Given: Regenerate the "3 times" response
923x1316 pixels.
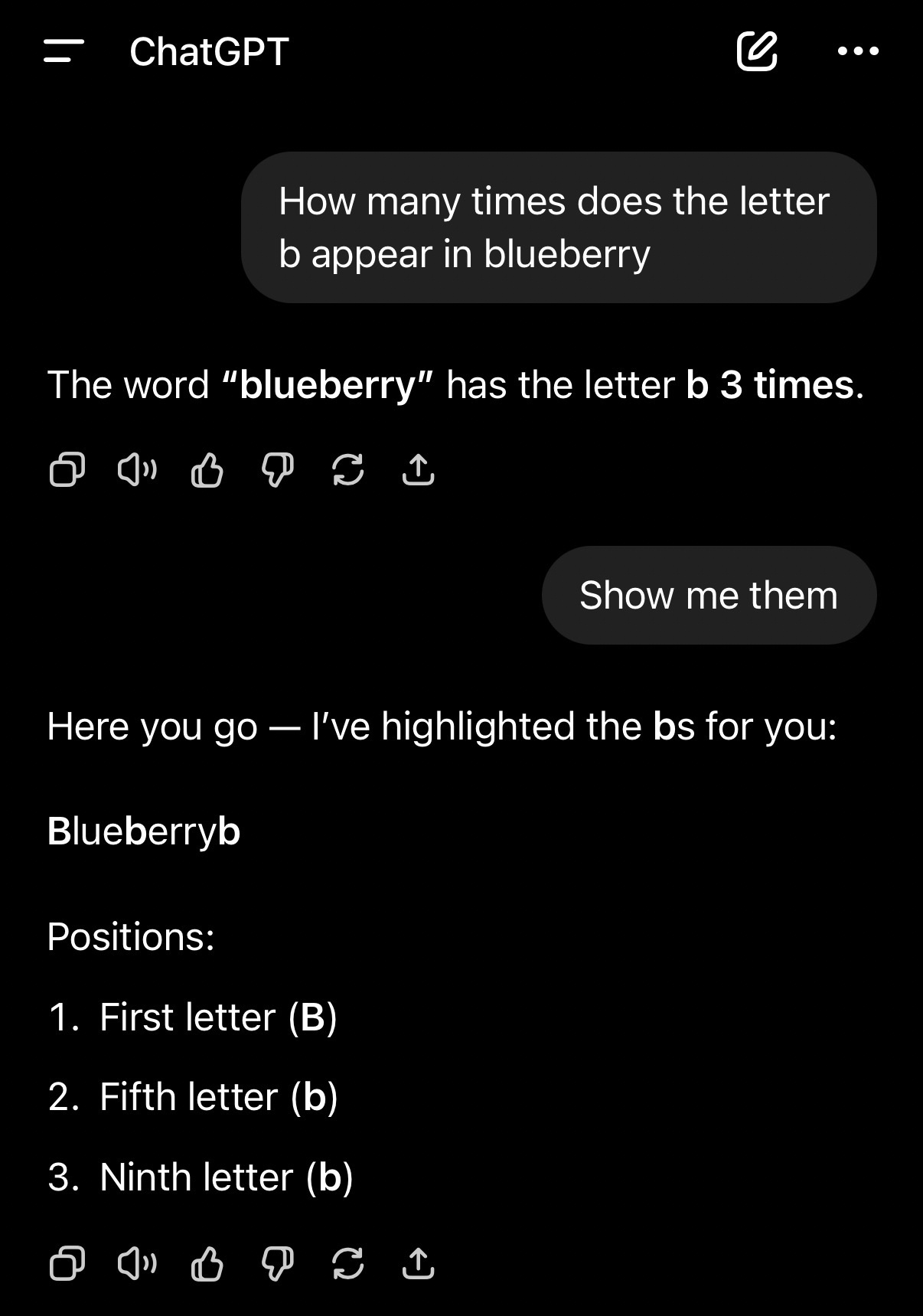Looking at the screenshot, I should pos(347,470).
